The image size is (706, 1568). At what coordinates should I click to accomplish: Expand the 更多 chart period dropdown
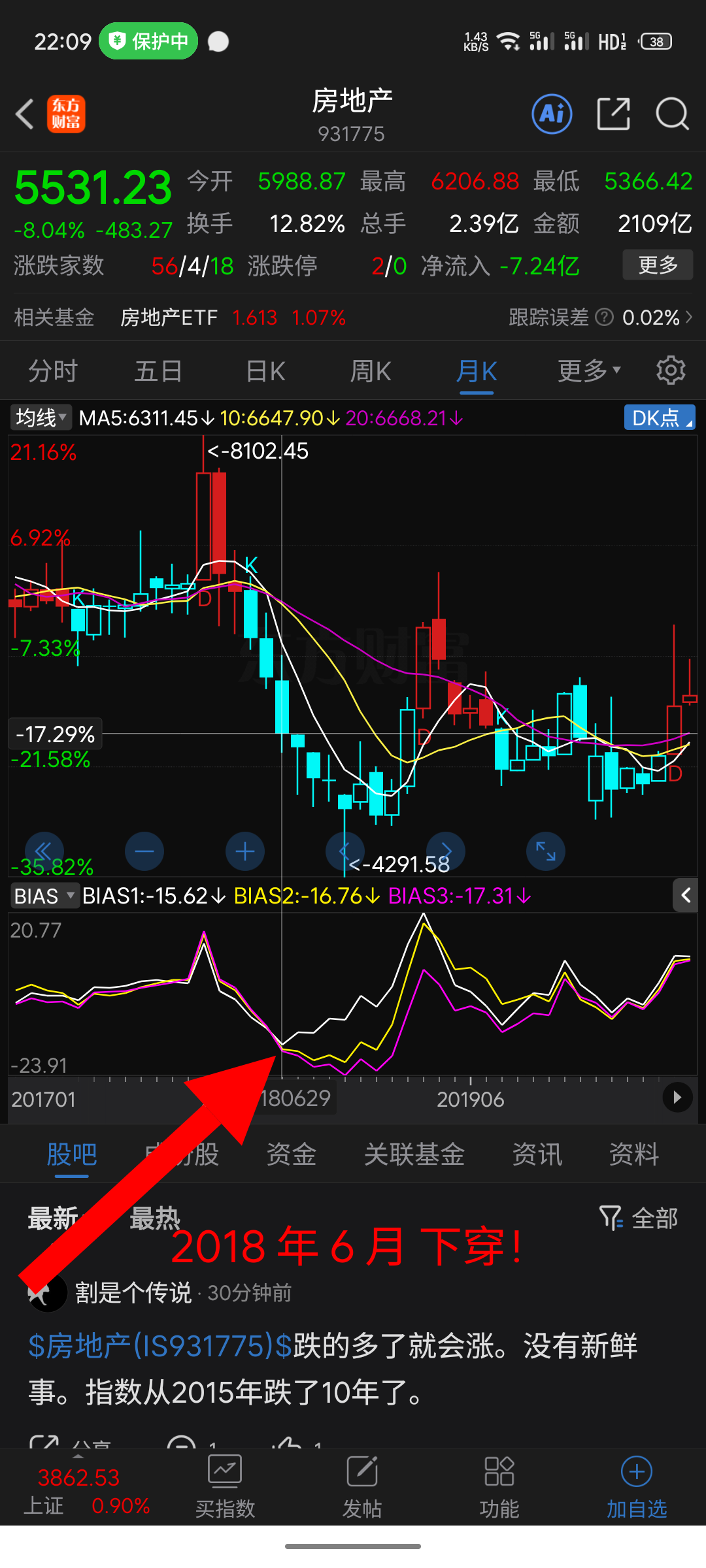tap(588, 371)
